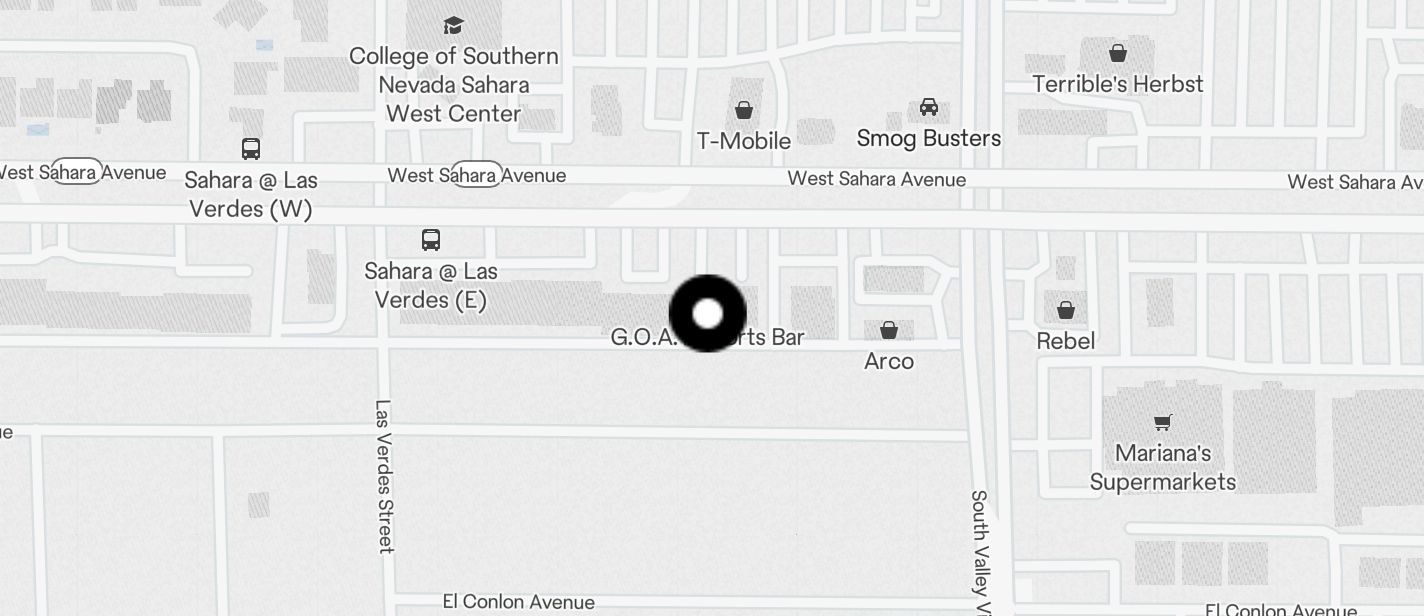
Task: Tap the black location pin marker
Action: pos(707,313)
